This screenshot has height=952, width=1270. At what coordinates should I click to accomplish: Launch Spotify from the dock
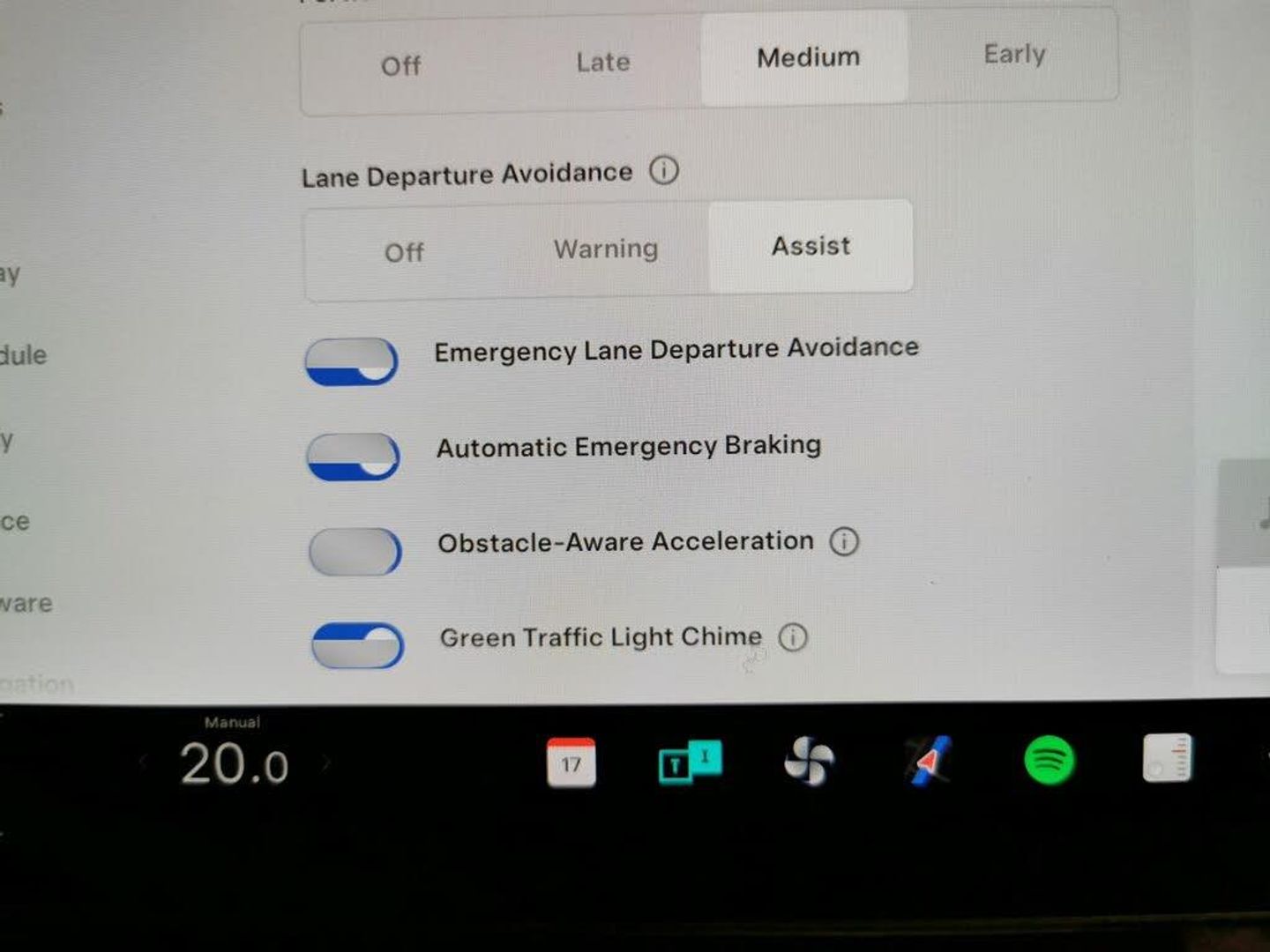pyautogui.click(x=1049, y=759)
